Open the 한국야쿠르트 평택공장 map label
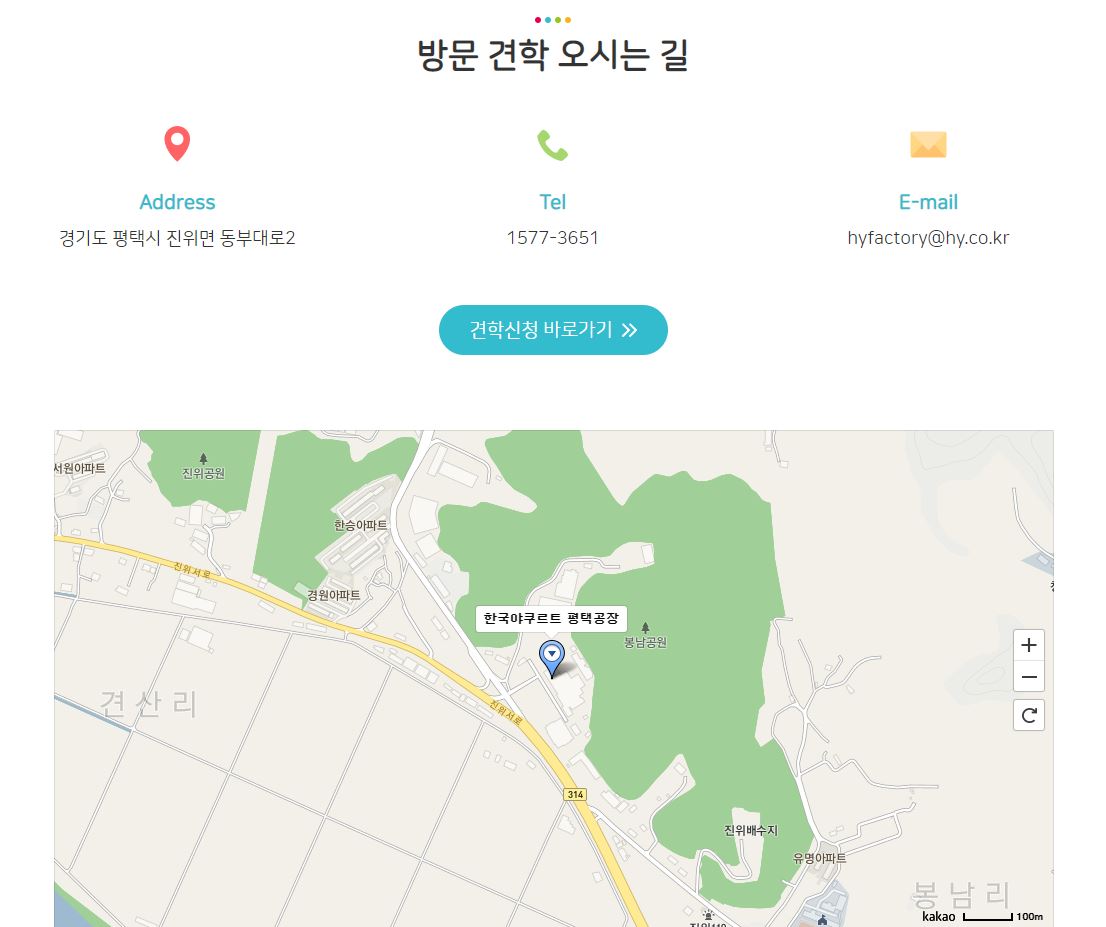 [551, 619]
